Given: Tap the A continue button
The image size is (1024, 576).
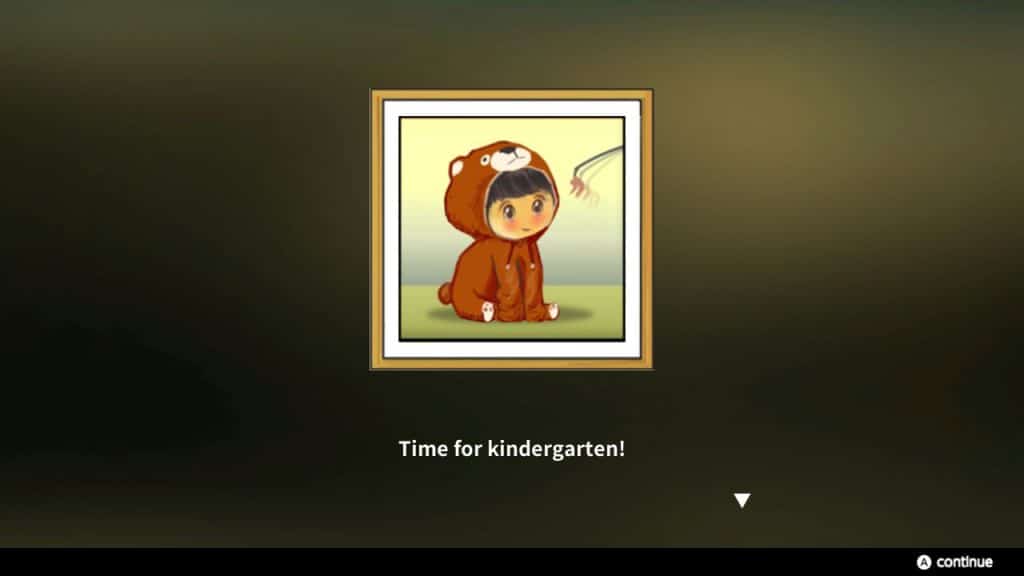Looking at the screenshot, I should coord(955,562).
